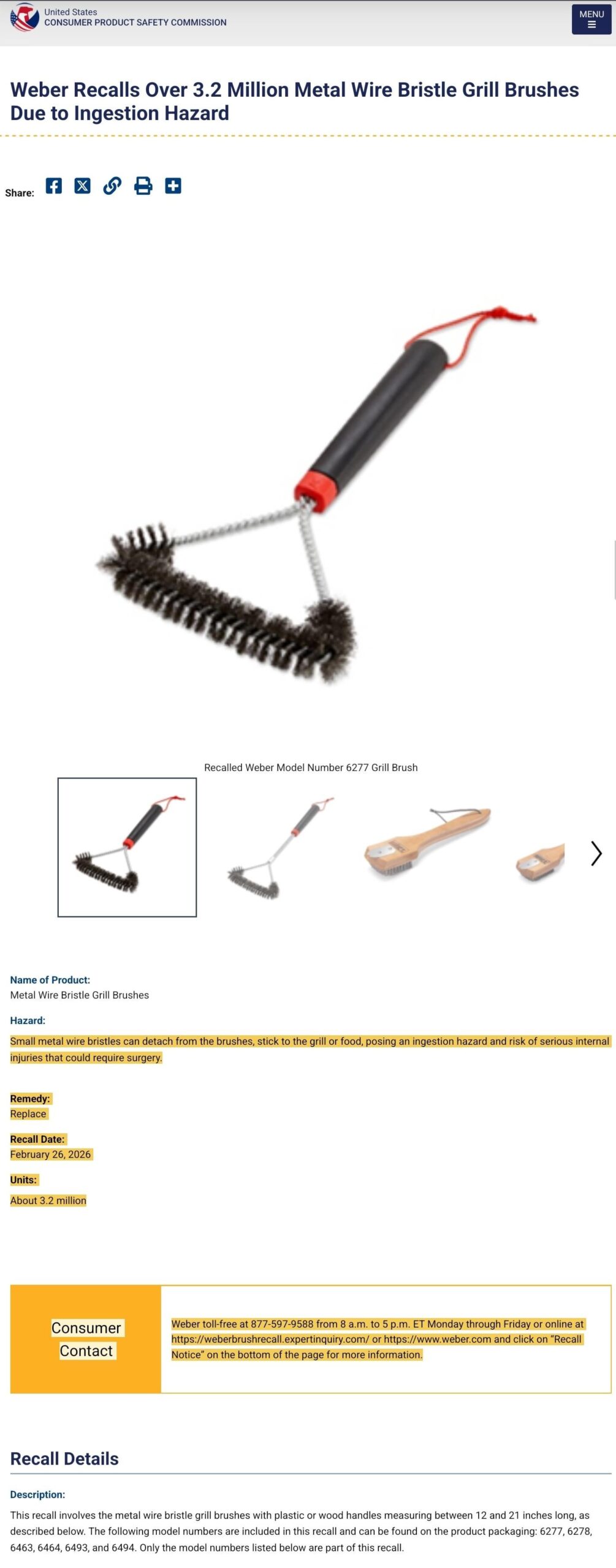The image size is (616, 1568).
Task: Open the MENU button
Action: pyautogui.click(x=591, y=20)
